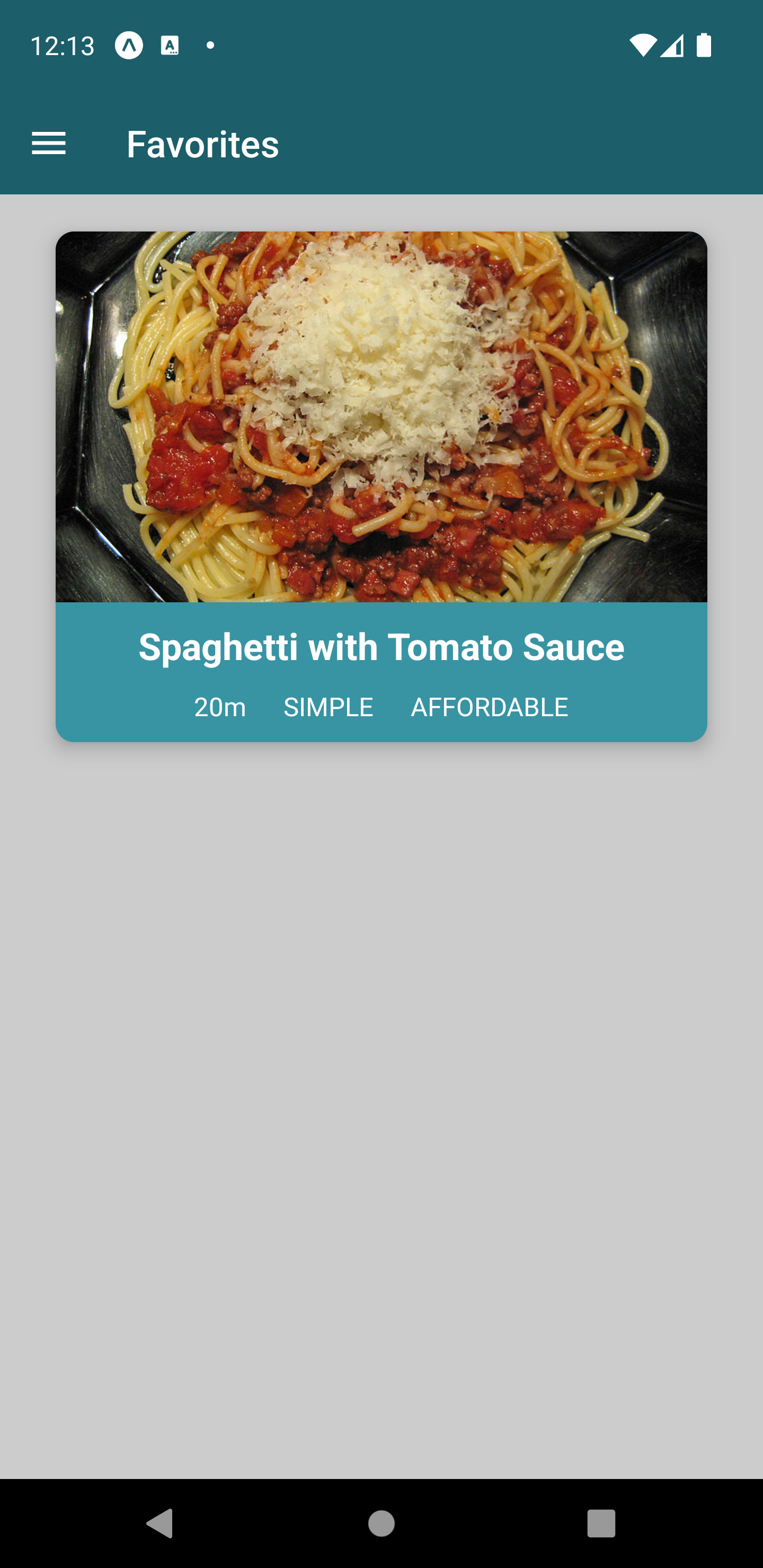Tap the cellular signal icon
This screenshot has height=1568, width=763.
(x=673, y=44)
